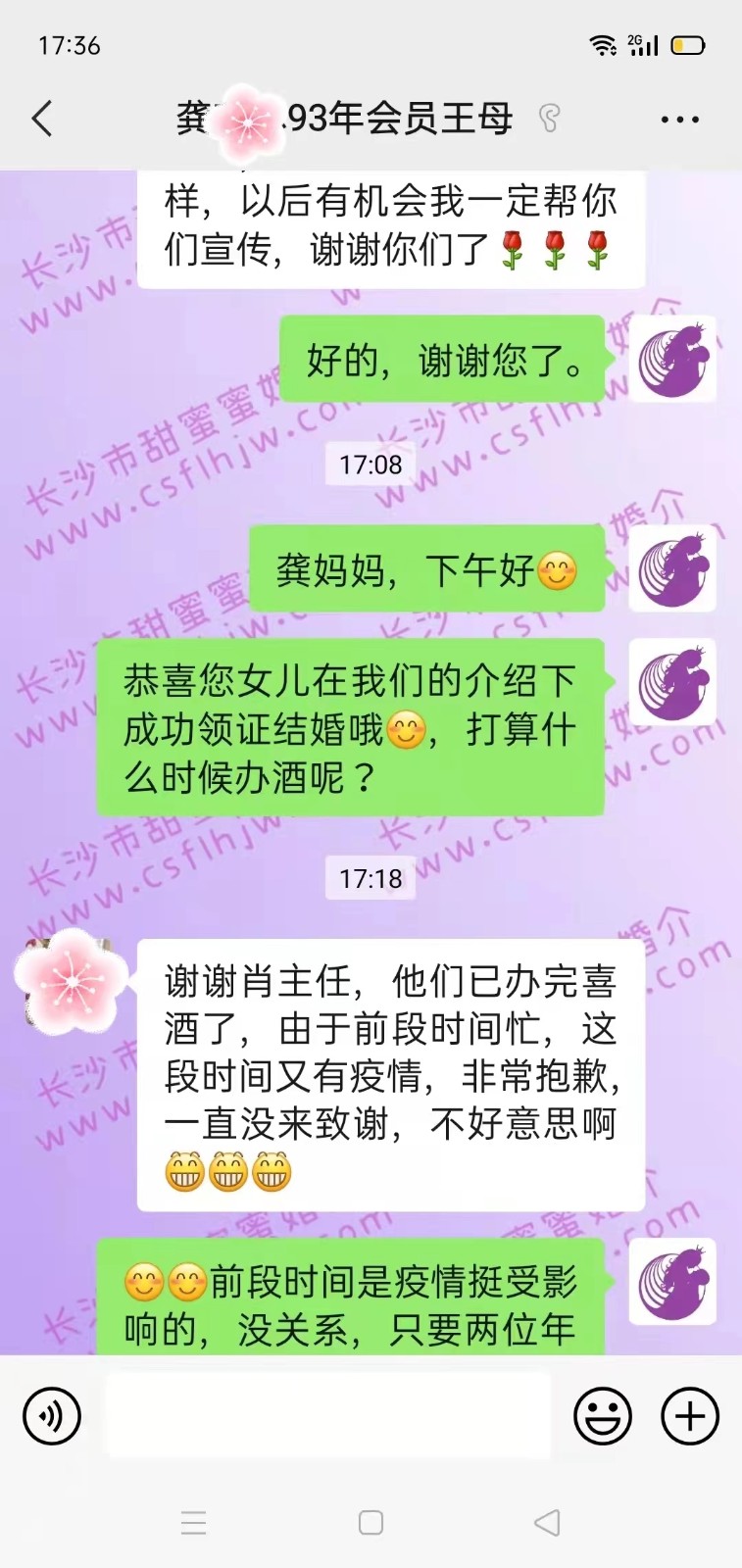The image size is (742, 1568).
Task: Focus the message text field
Action: click(327, 1416)
